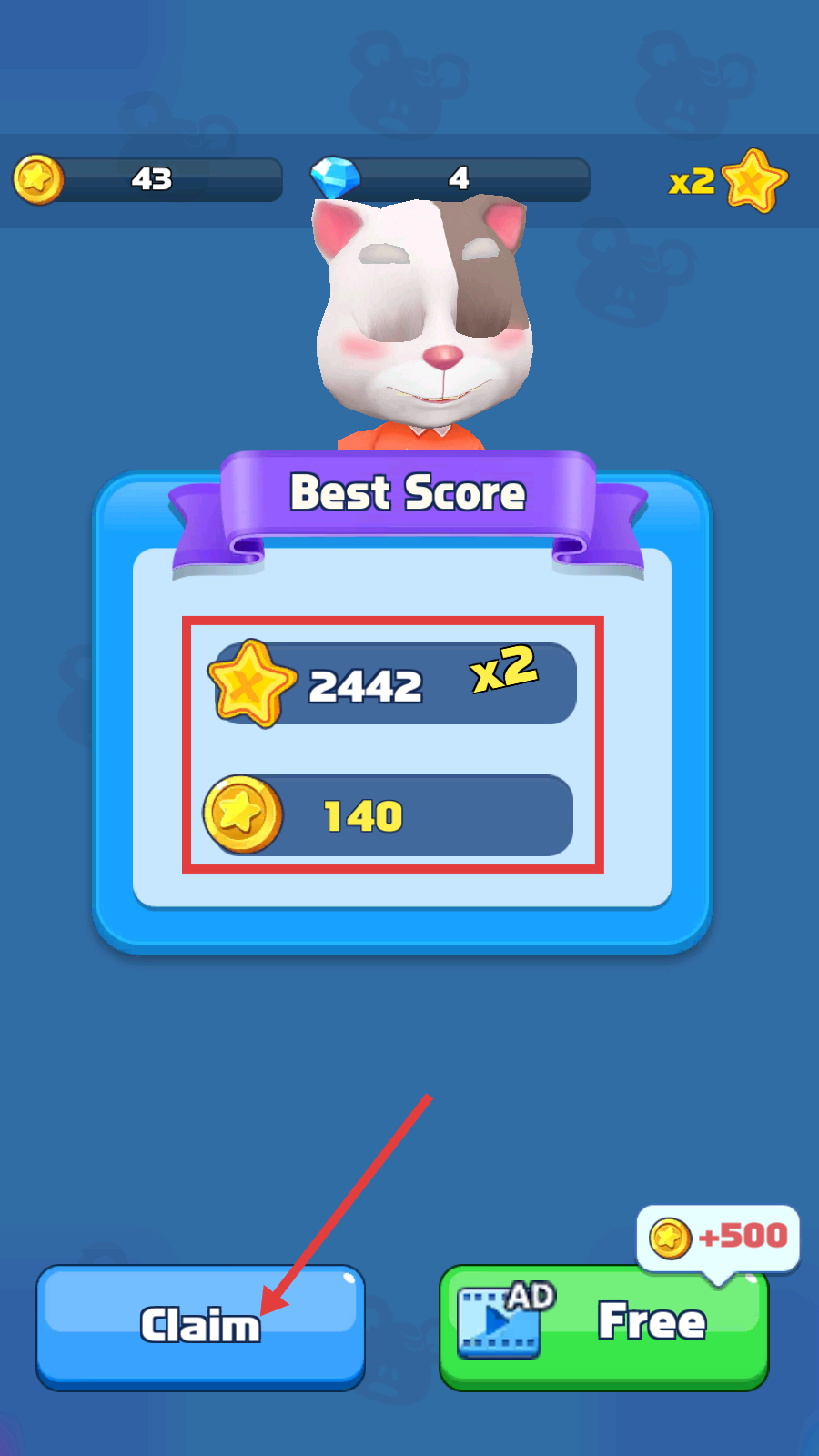
Task: Watch ad for free +500 coins
Action: [604, 1325]
